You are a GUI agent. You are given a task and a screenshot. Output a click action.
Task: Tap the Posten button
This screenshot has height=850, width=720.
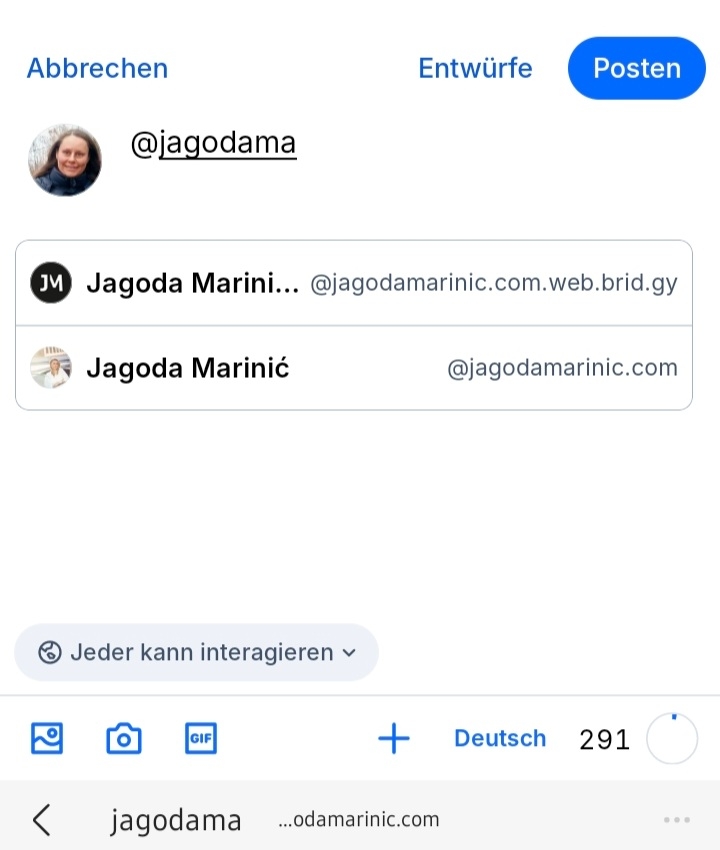tap(636, 68)
